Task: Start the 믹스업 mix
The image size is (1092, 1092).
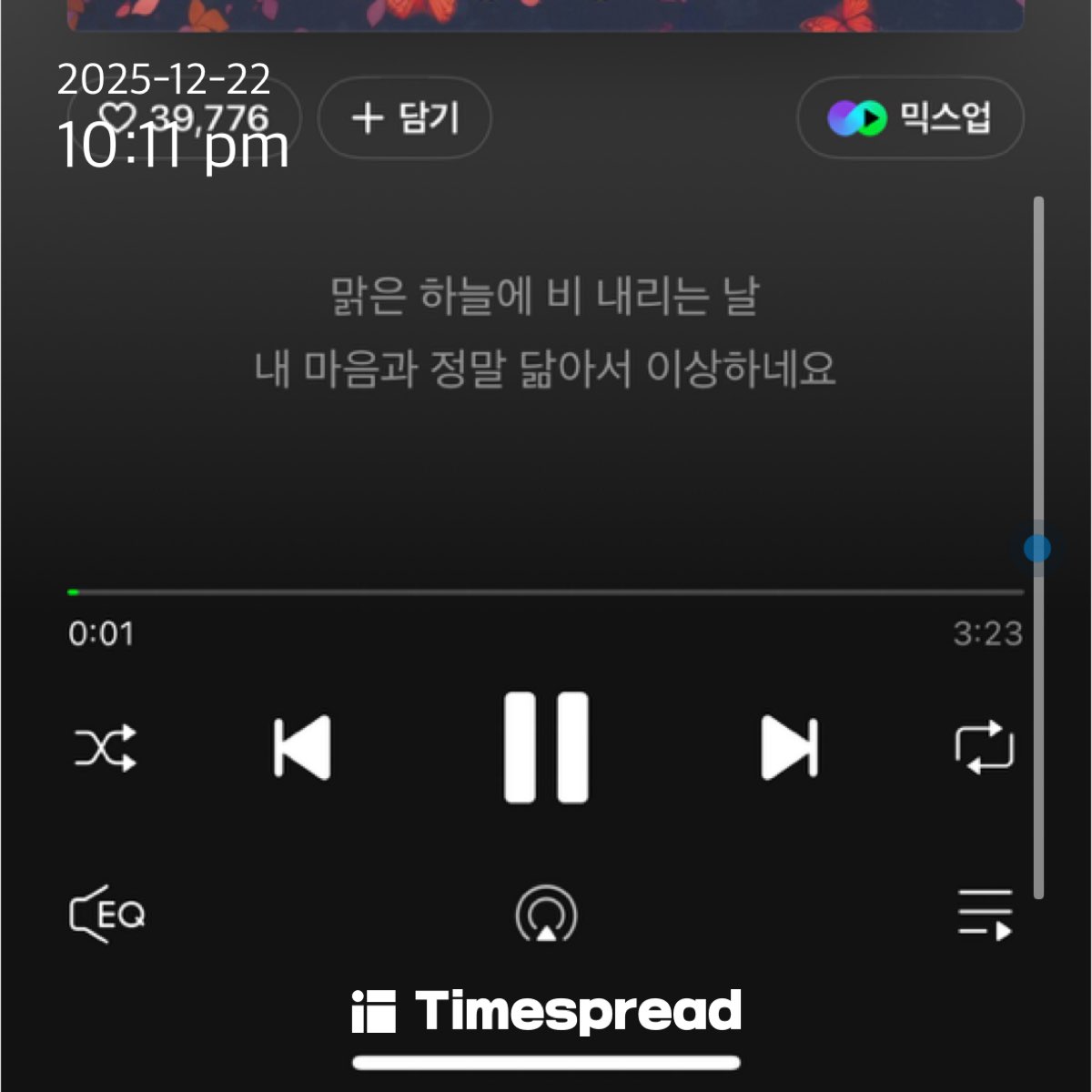Action: click(910, 118)
